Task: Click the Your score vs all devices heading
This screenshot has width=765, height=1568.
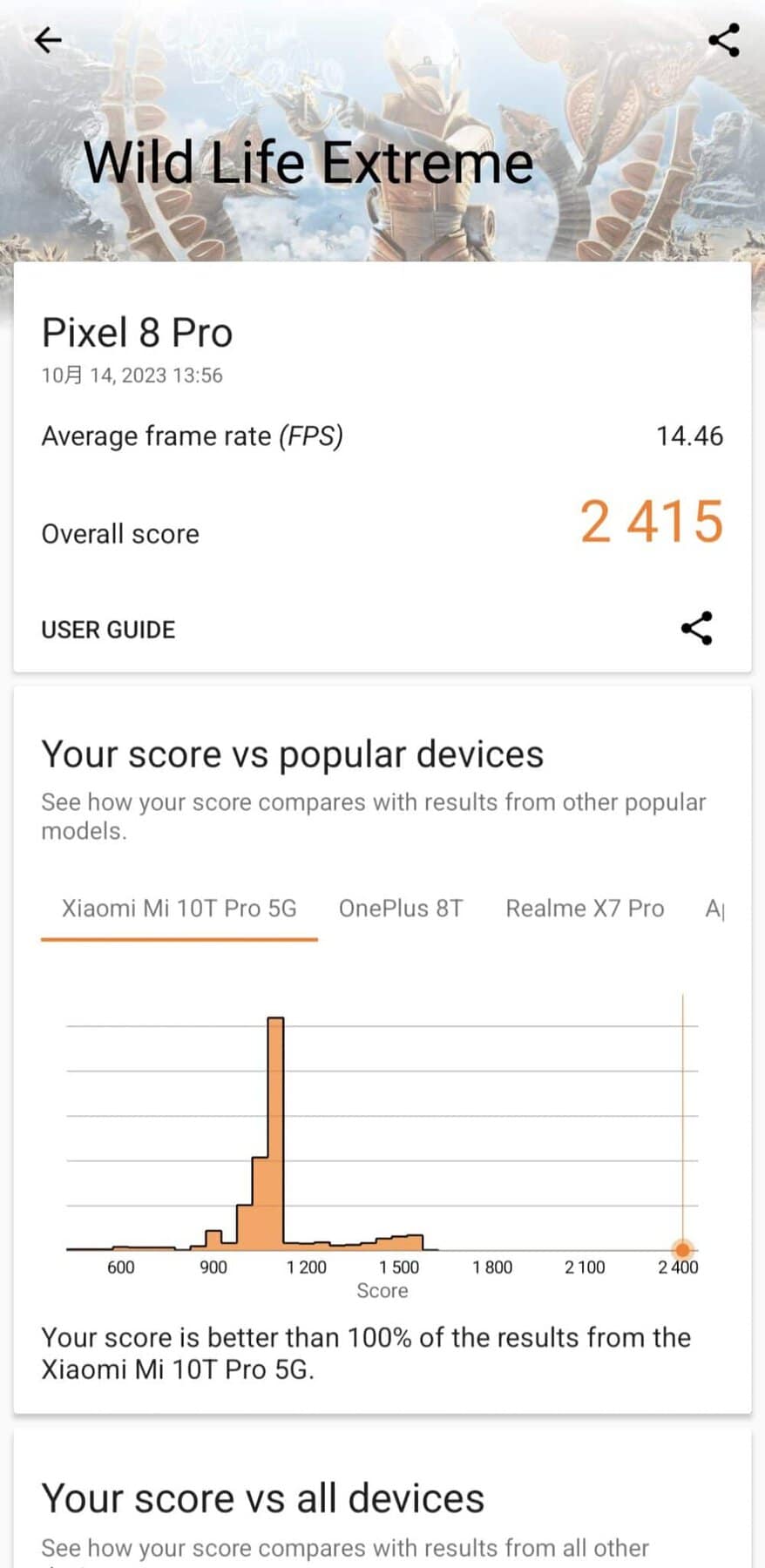Action: [262, 1497]
